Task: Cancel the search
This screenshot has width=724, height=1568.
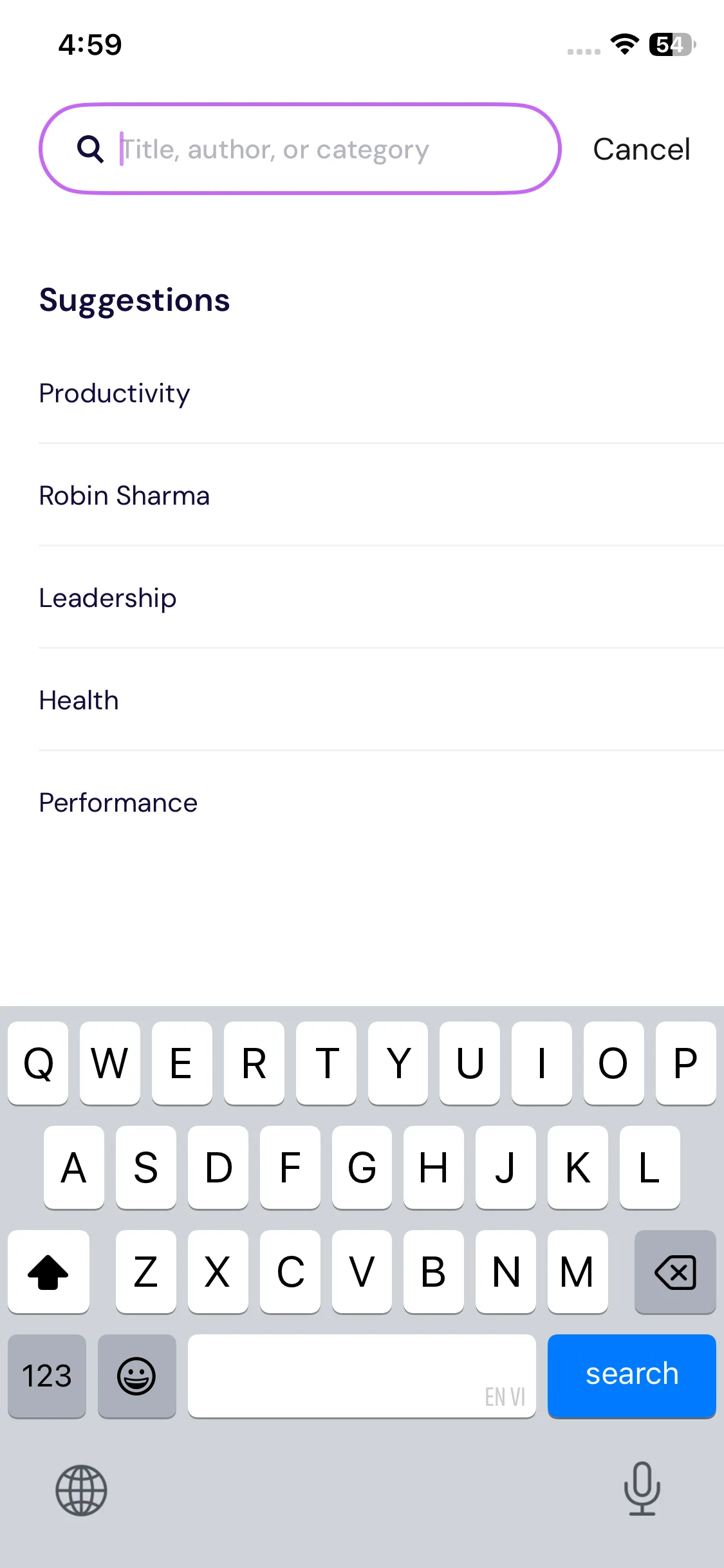Action: [641, 149]
